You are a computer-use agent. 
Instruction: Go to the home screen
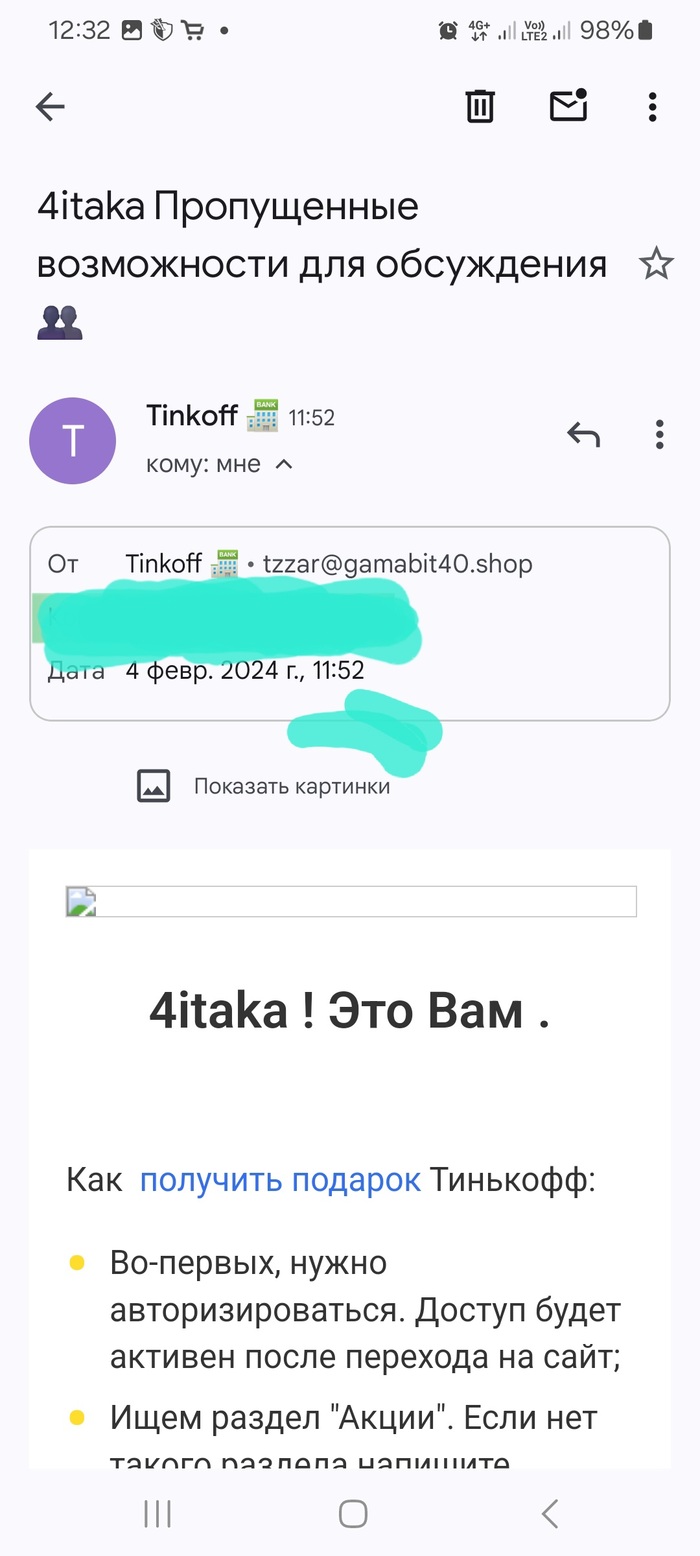pos(353,1514)
